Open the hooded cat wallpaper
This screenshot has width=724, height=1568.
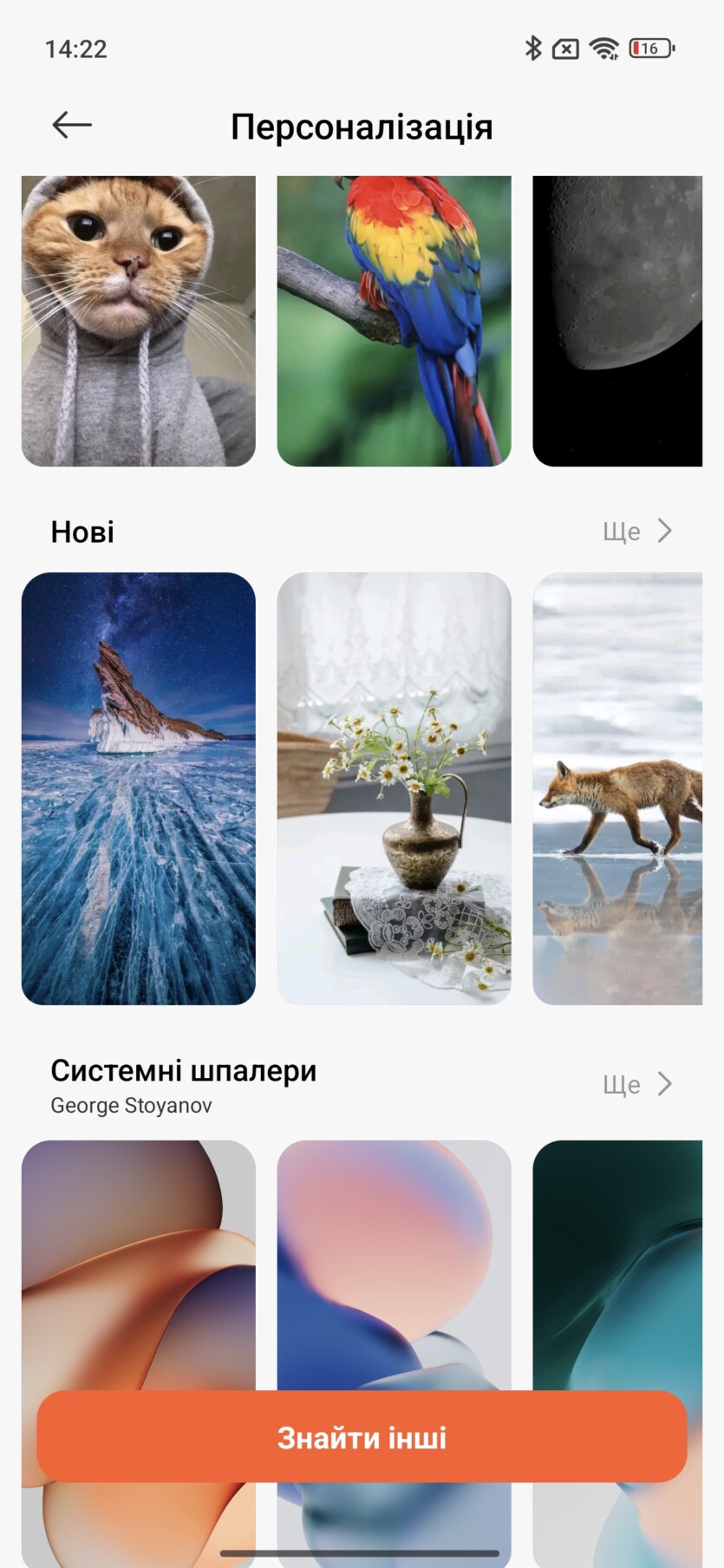point(139,321)
